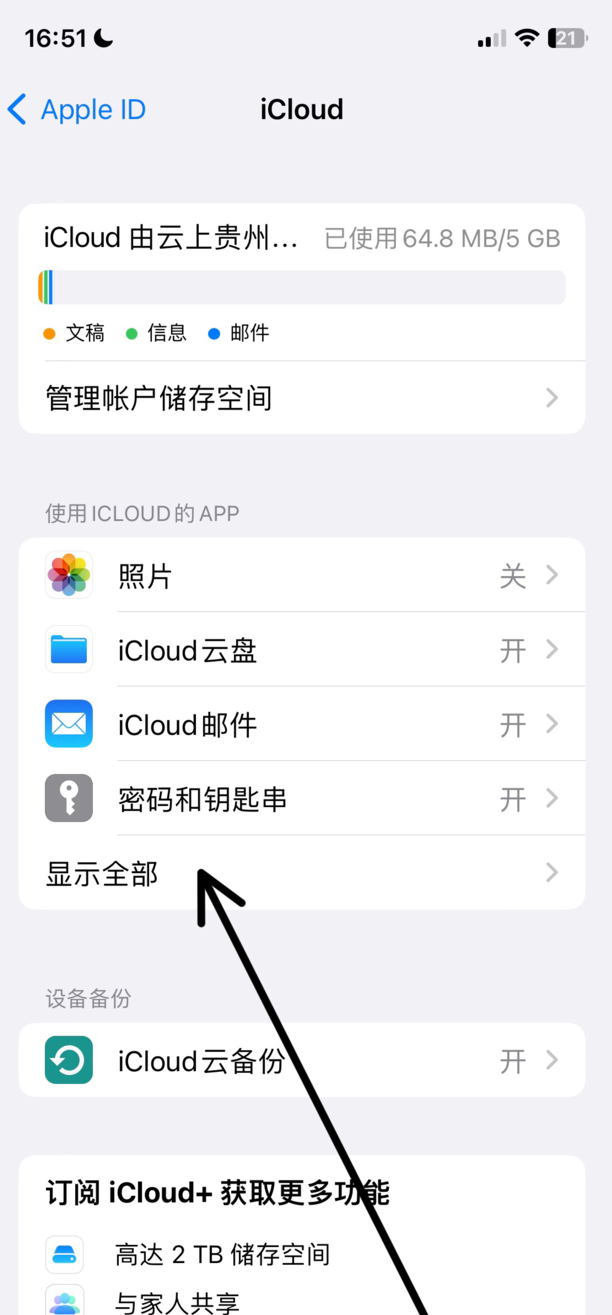Open 照片 iCloud settings
Screen dimensions: 612x1315
tap(300, 576)
